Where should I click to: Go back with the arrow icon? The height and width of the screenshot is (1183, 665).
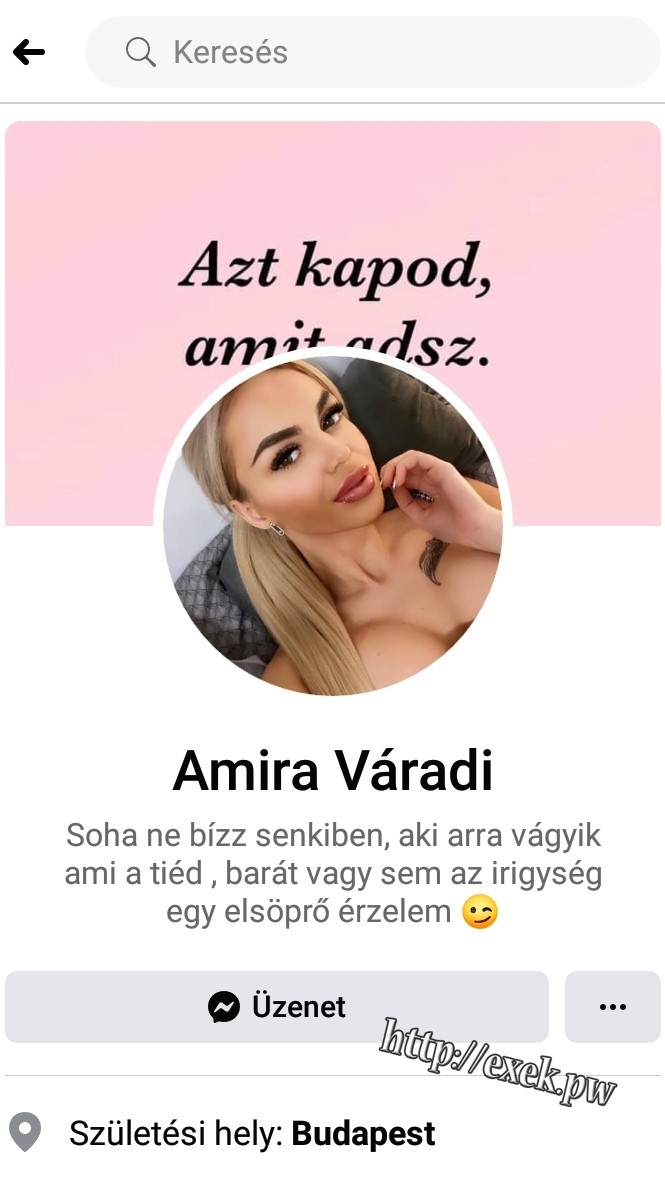(29, 52)
